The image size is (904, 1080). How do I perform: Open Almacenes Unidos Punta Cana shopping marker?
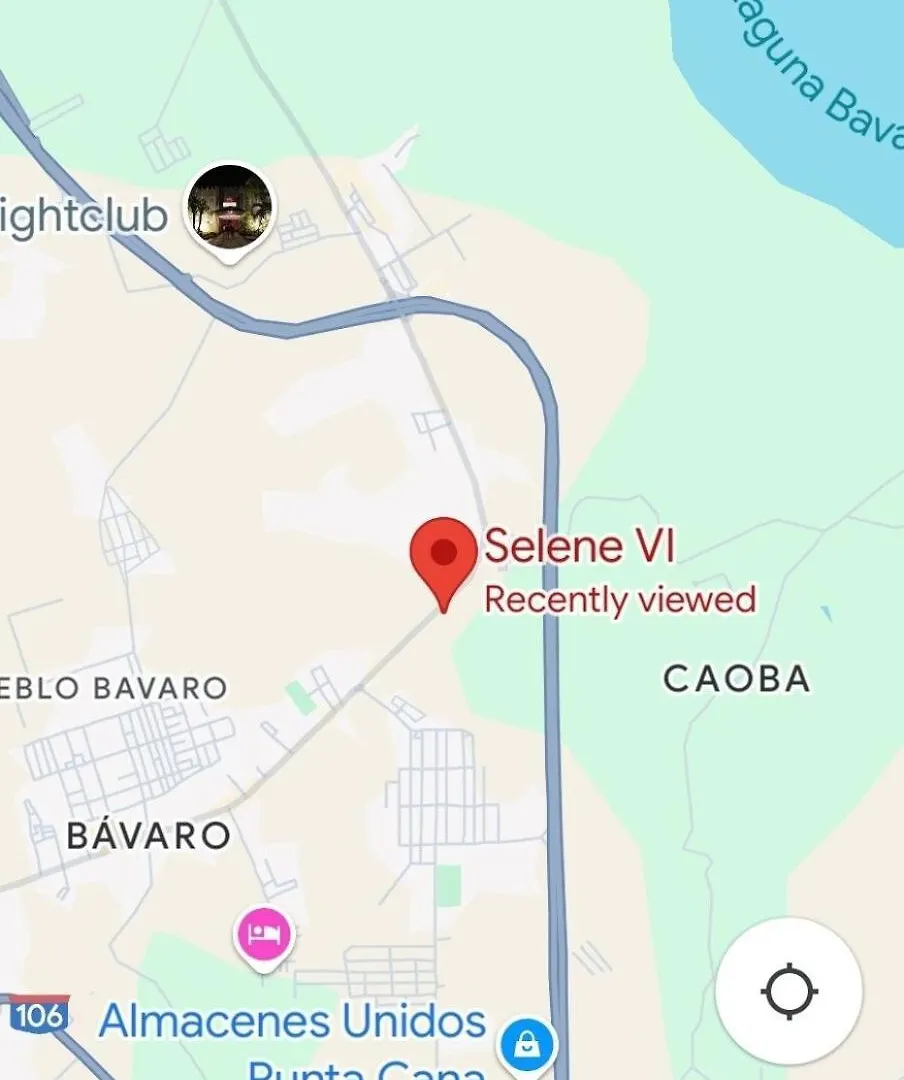click(x=527, y=1046)
